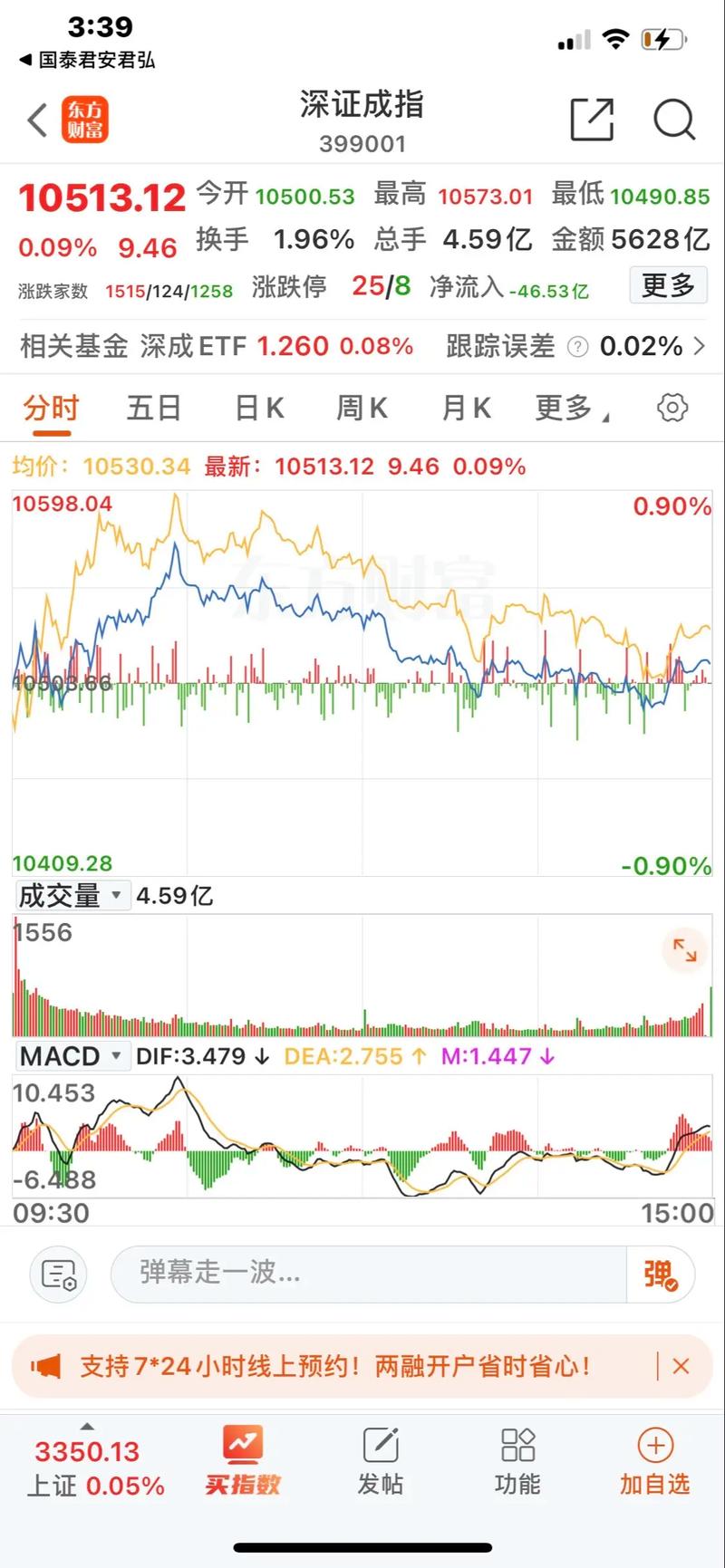The height and width of the screenshot is (1568, 725).
Task: Open chart settings via the gear icon
Action: pyautogui.click(x=672, y=408)
